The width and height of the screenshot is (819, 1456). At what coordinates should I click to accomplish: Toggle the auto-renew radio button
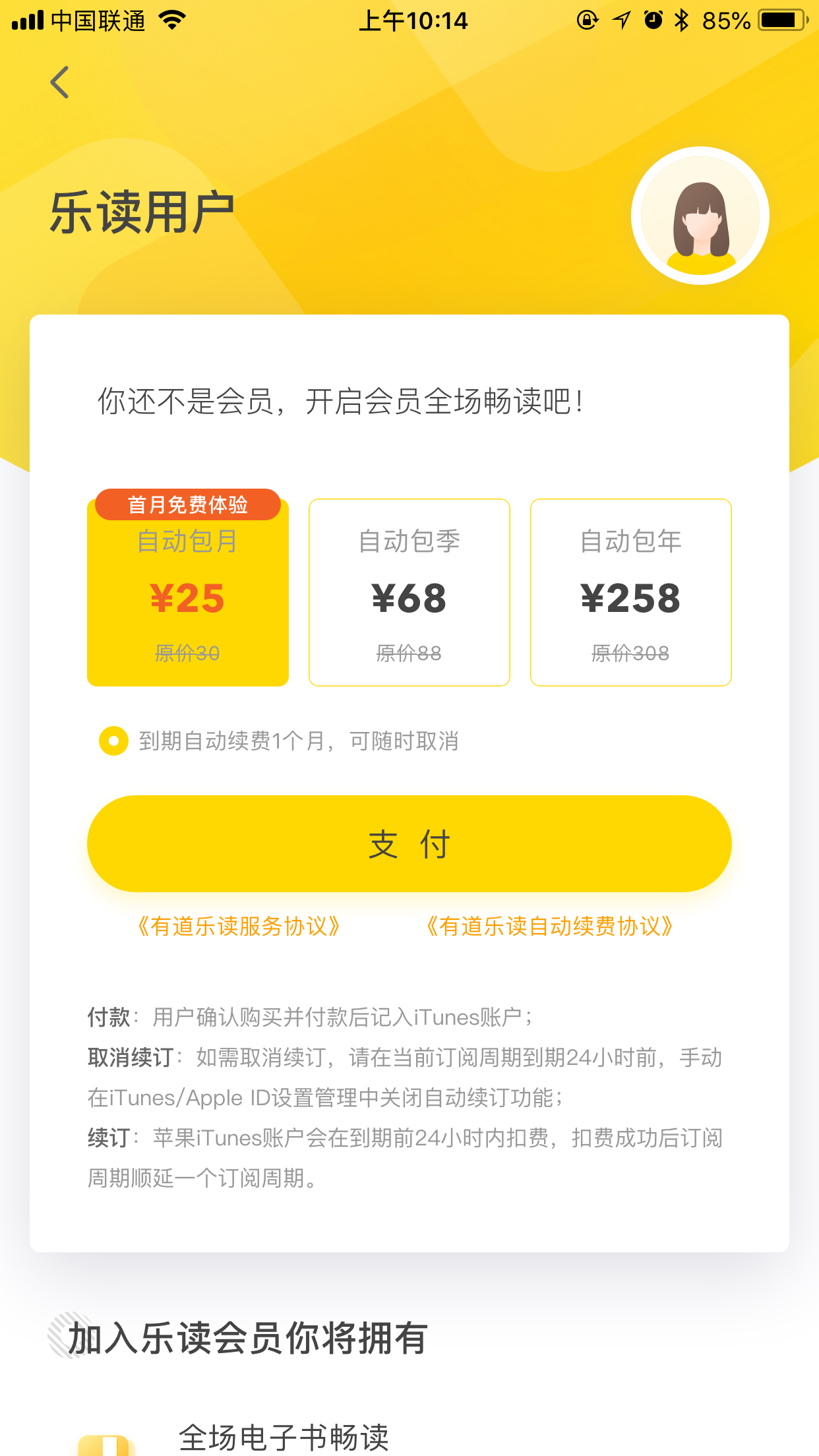[x=113, y=741]
